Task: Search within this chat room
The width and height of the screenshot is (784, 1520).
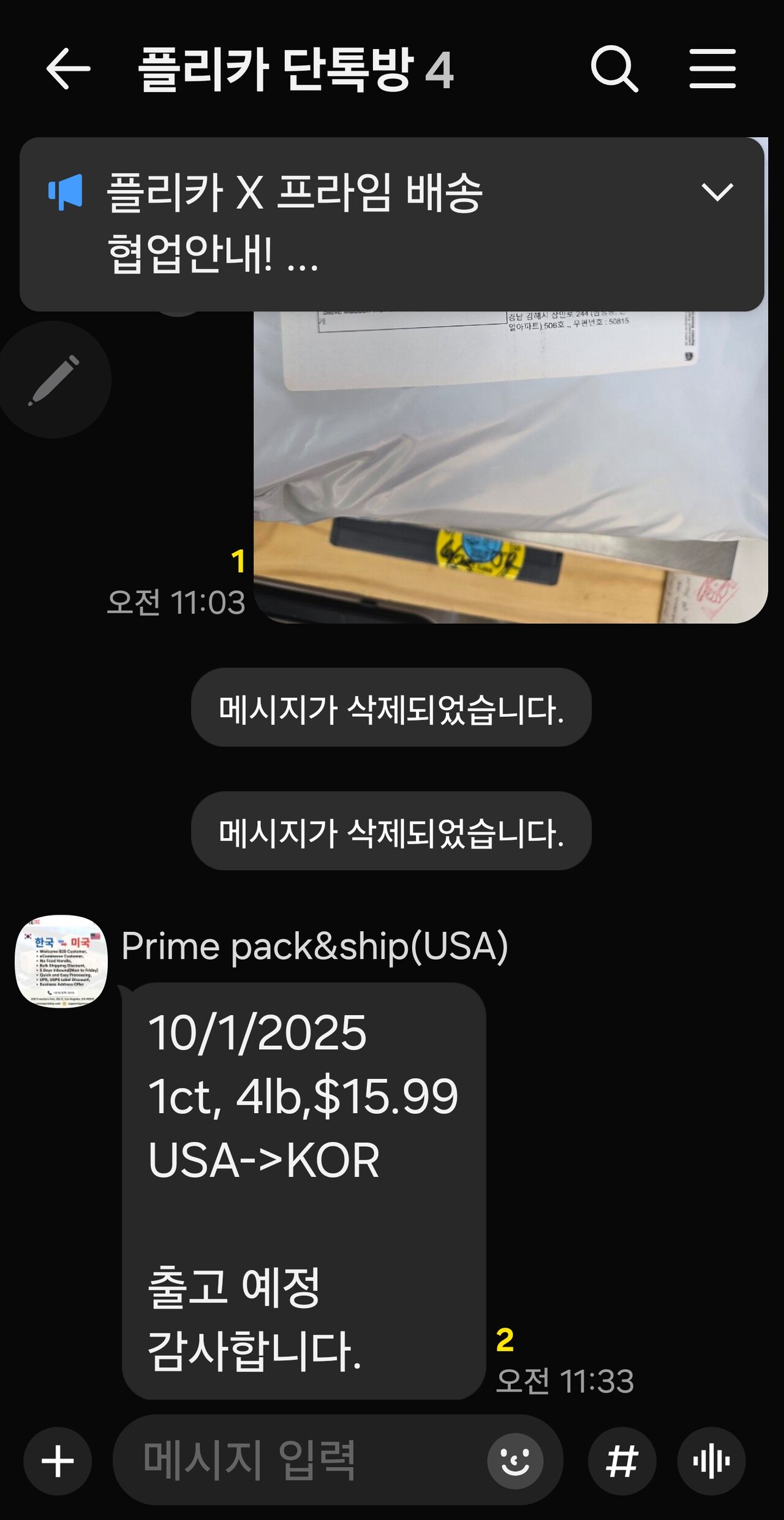Action: (614, 69)
